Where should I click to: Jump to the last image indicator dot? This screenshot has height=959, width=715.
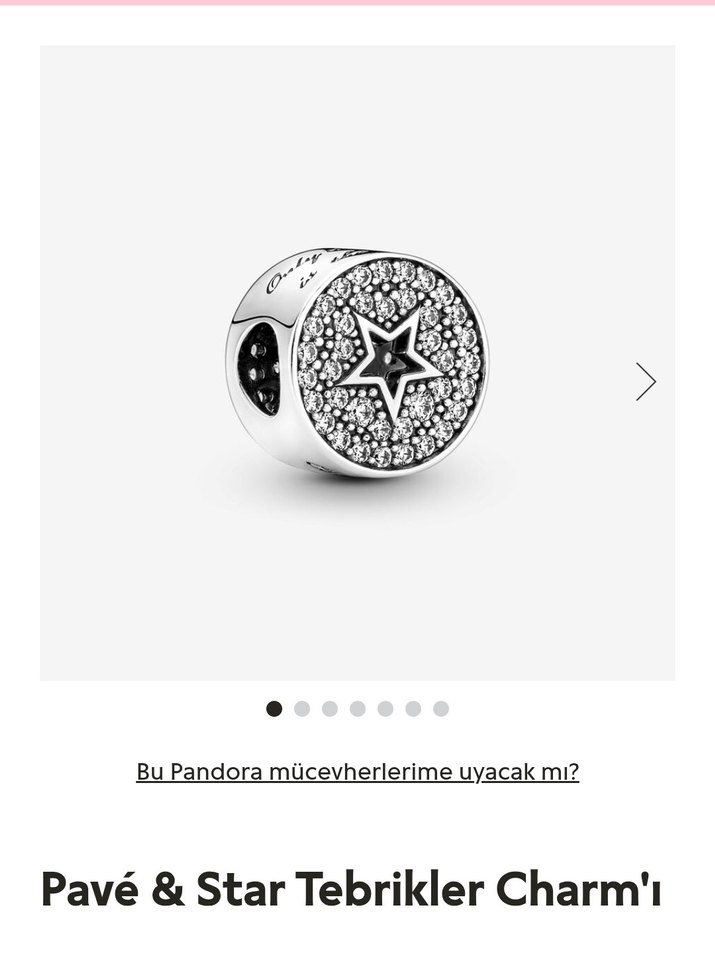(441, 709)
